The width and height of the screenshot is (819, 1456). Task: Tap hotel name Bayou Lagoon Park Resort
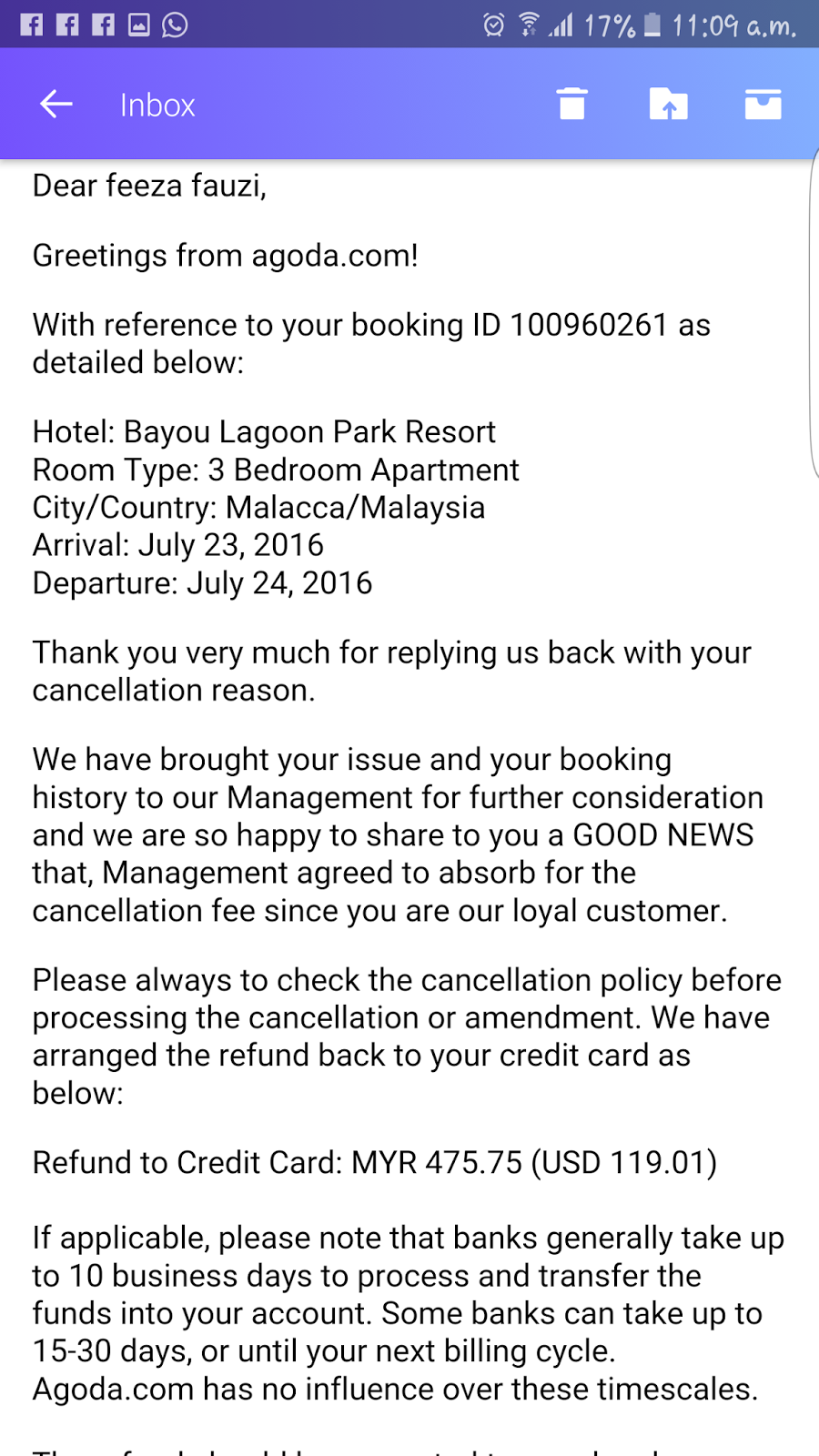(309, 431)
